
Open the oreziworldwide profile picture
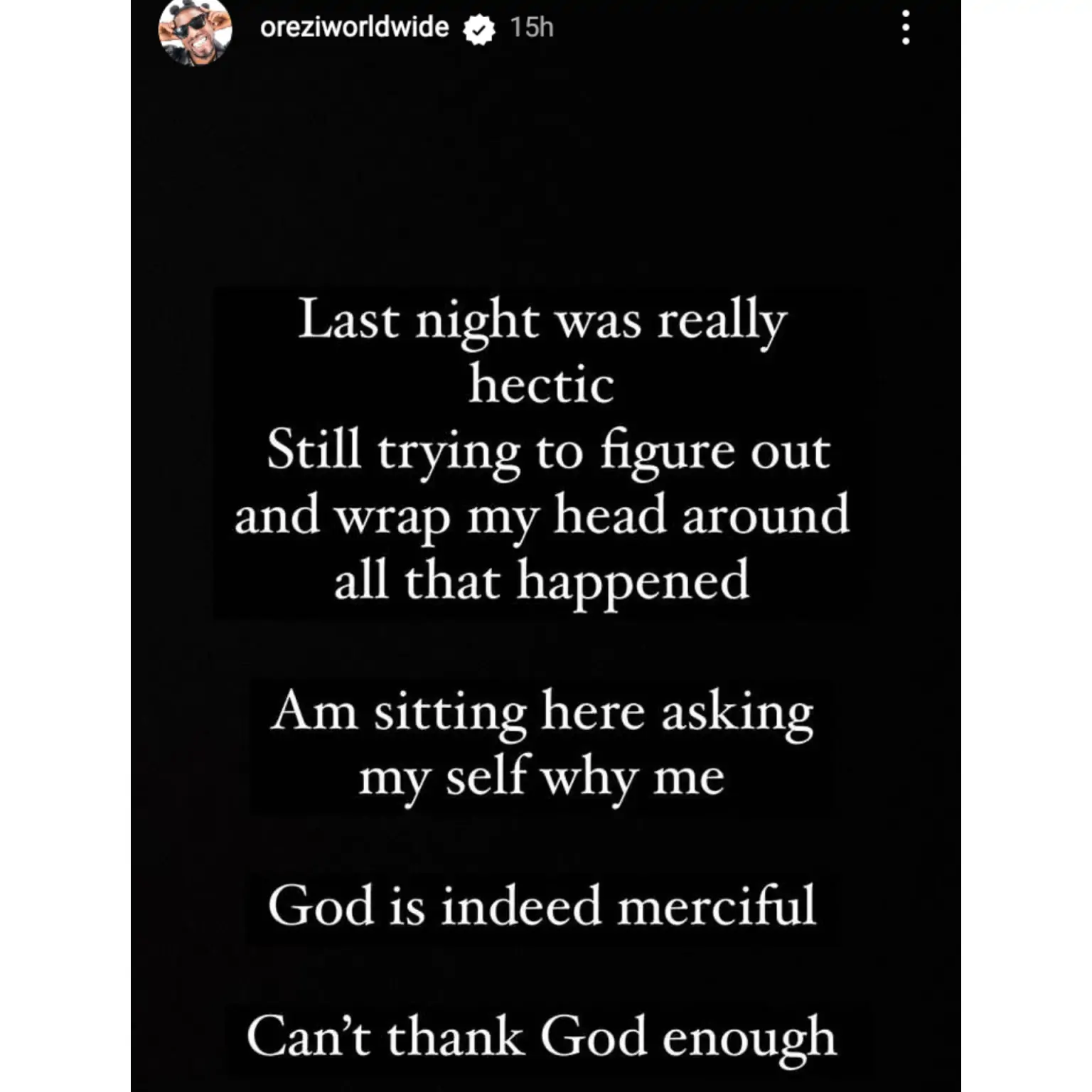click(195, 31)
